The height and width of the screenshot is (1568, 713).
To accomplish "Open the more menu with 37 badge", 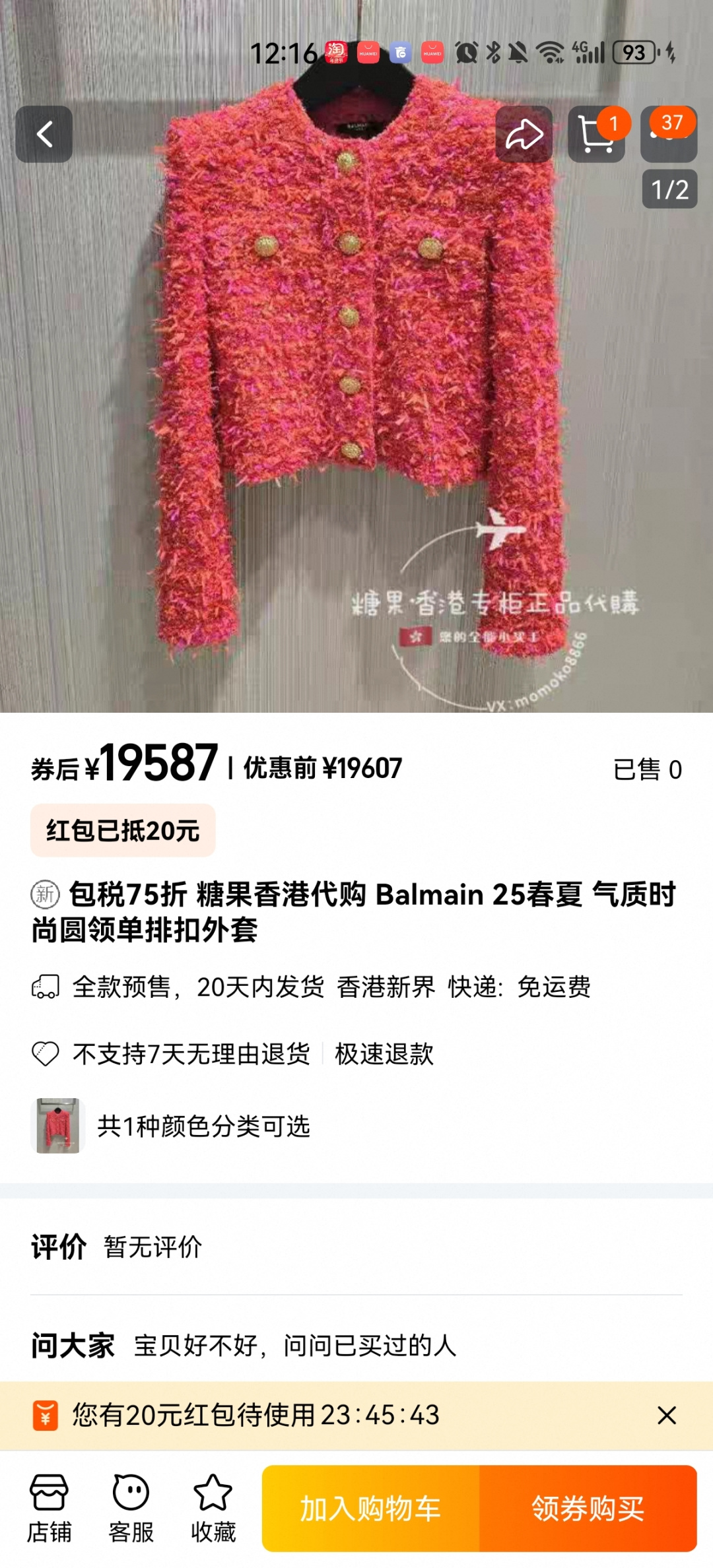I will (x=669, y=134).
